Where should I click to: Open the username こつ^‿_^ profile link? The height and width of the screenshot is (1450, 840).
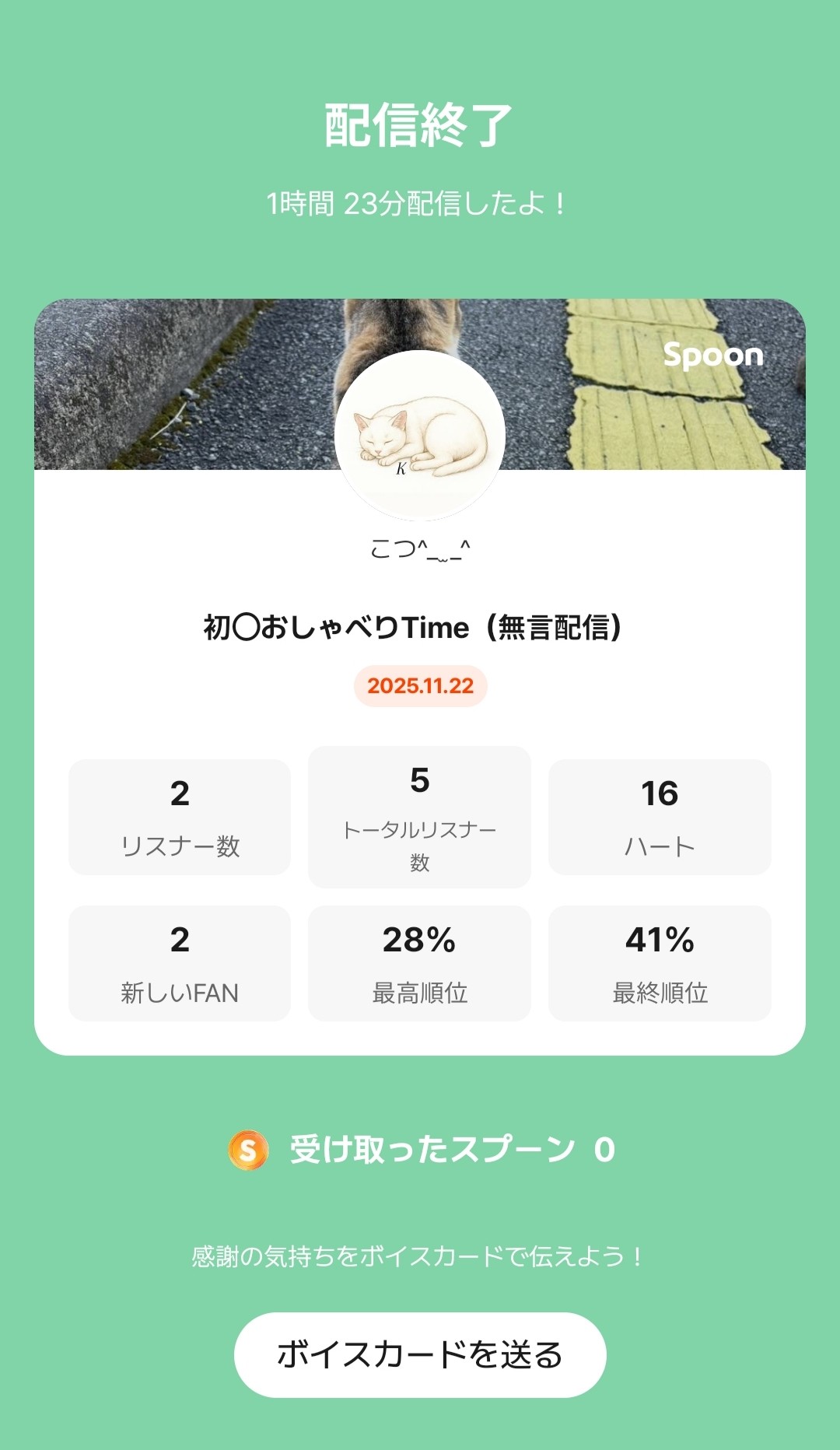420,548
